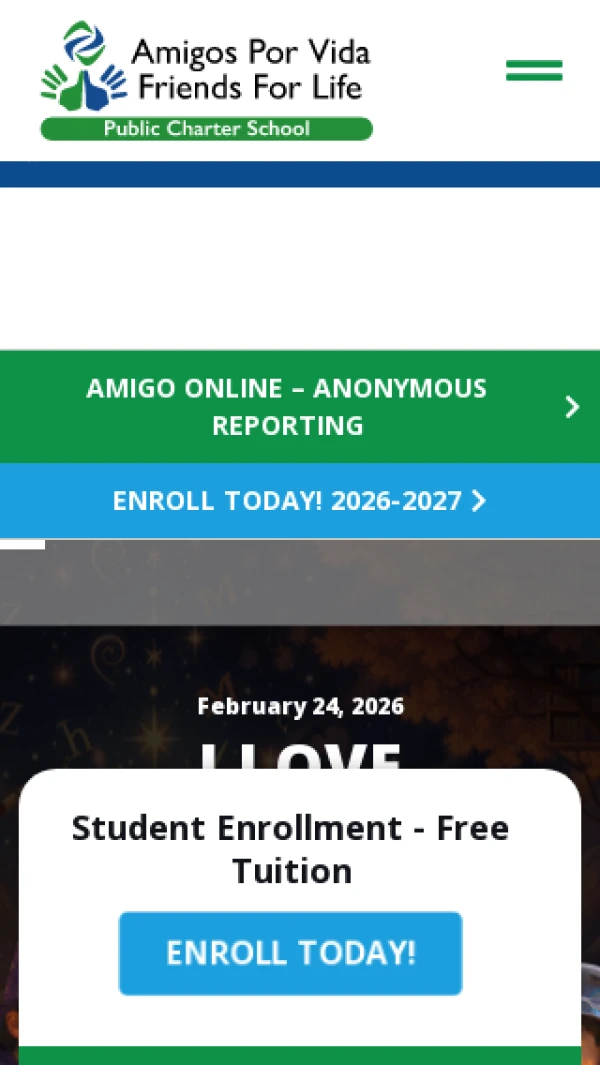600x1065 pixels.
Task: Tap the blue Enroll Today! button
Action: (290, 953)
